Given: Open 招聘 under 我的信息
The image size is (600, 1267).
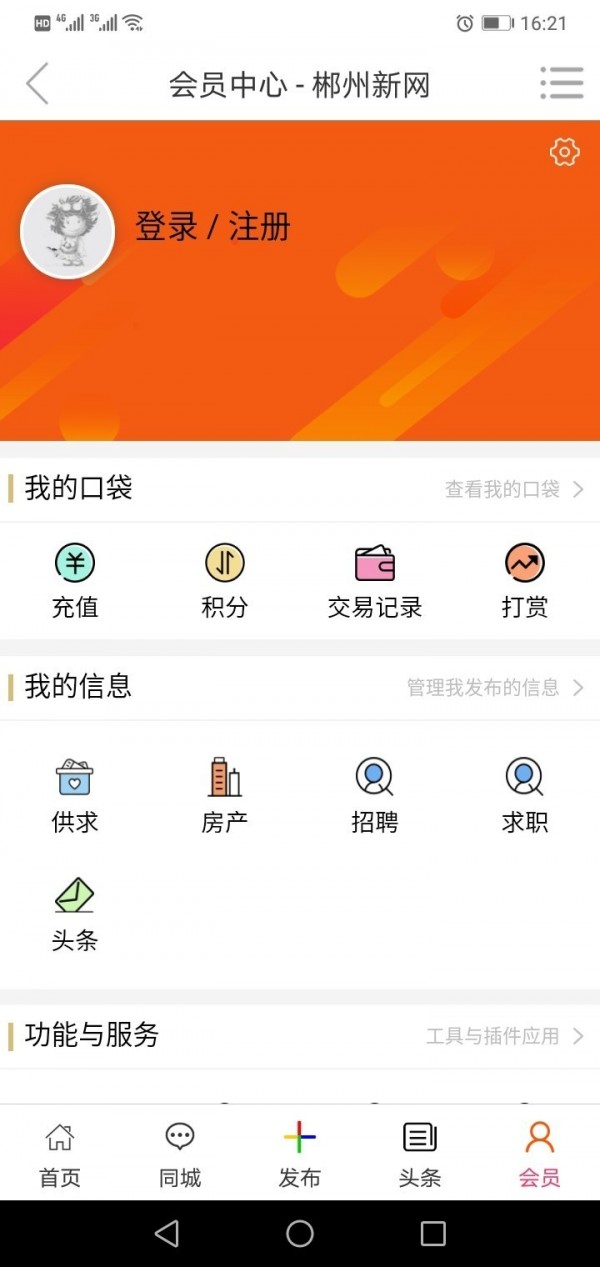Looking at the screenshot, I should coord(375,795).
